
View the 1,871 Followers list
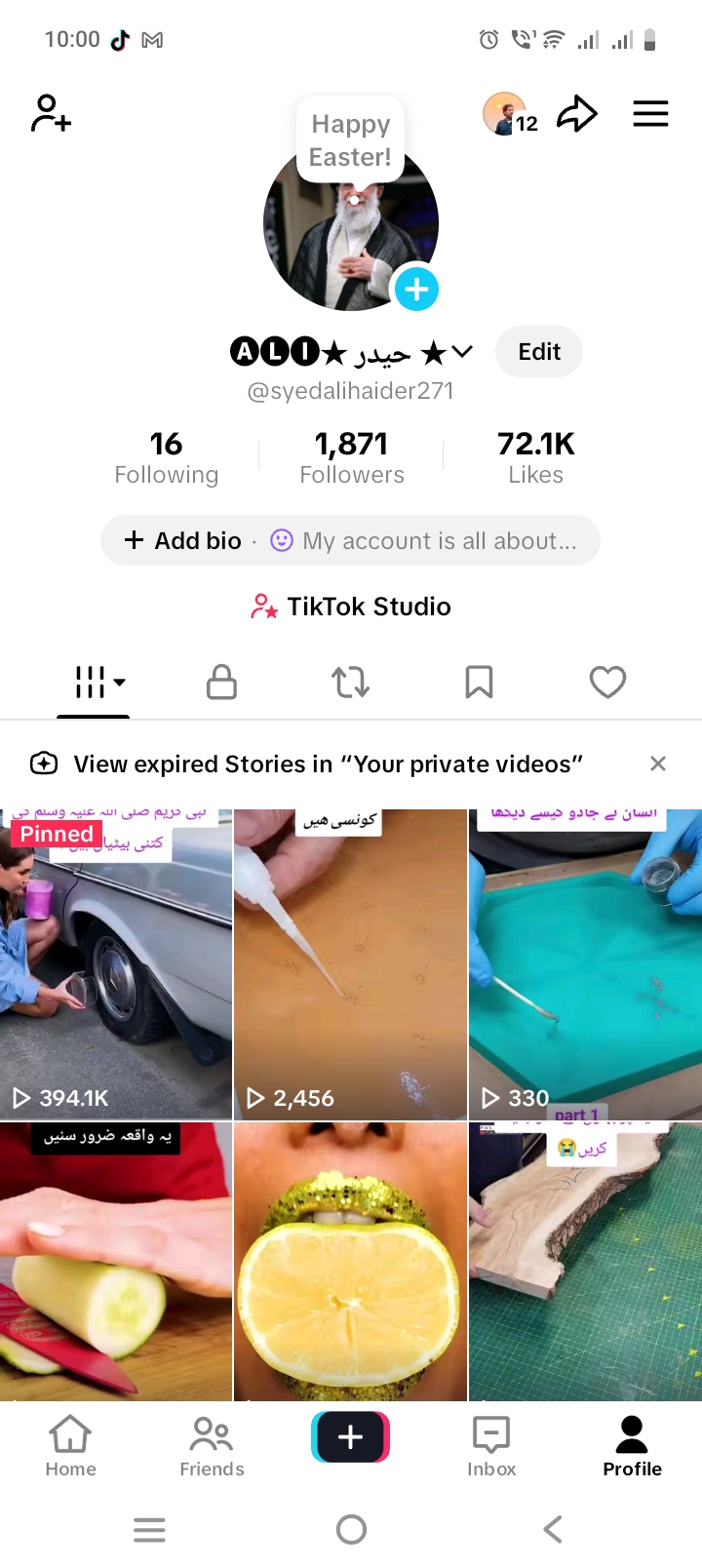[x=351, y=457]
